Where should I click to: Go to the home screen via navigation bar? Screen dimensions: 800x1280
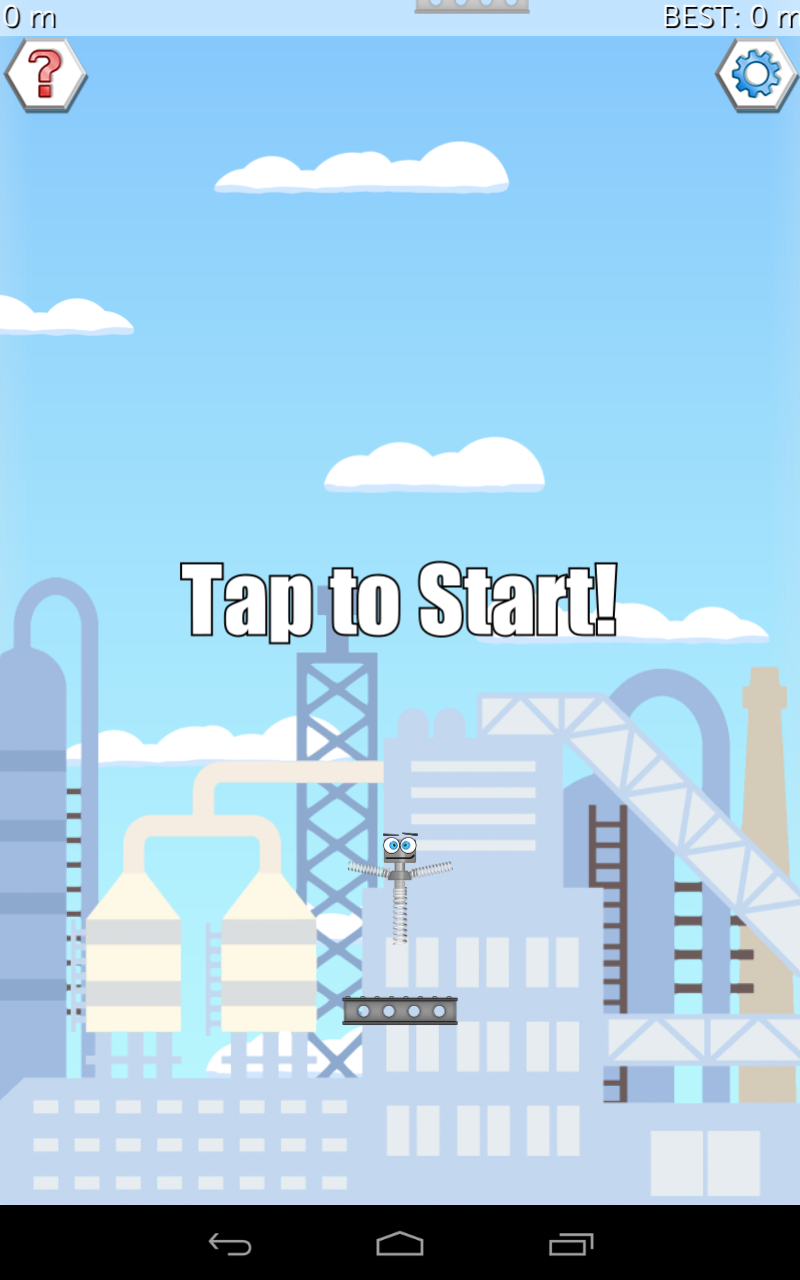400,1244
